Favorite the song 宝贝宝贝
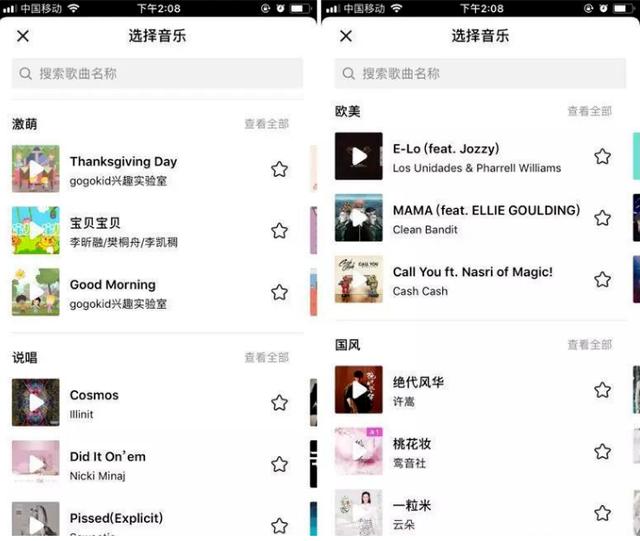The width and height of the screenshot is (640, 541). click(279, 231)
